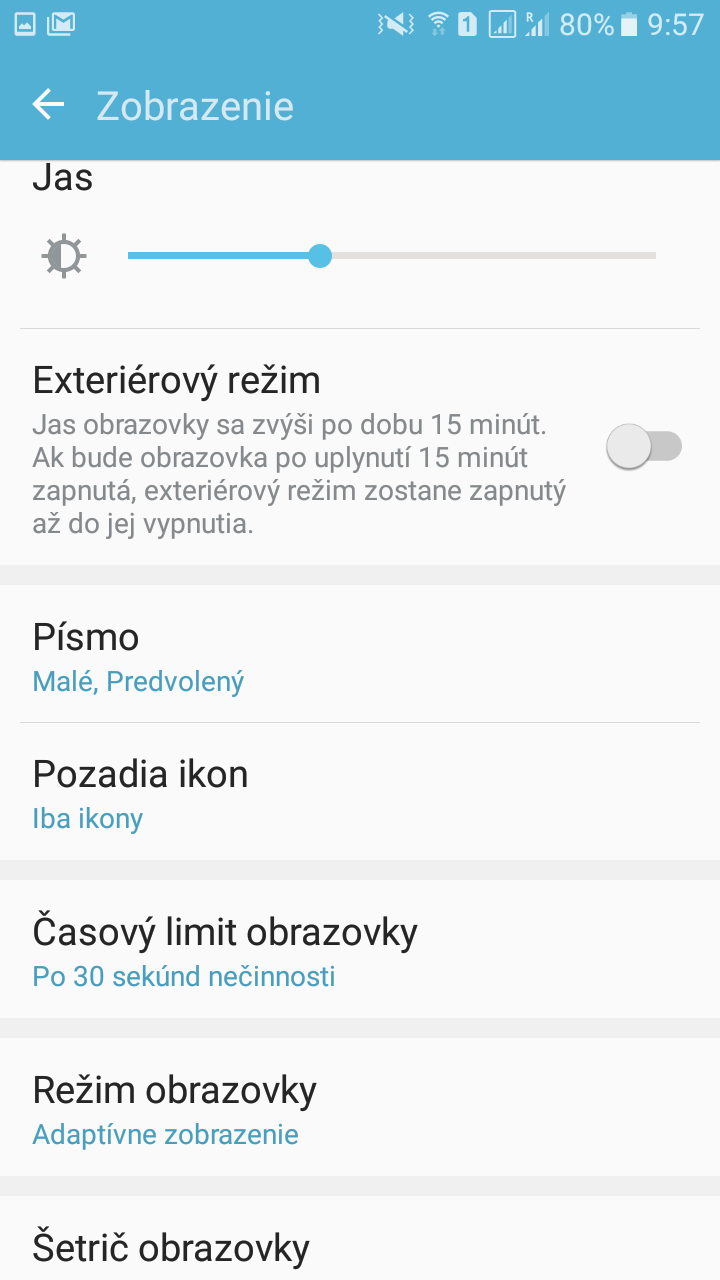Tap the Jas brightness slider
The image size is (720, 1280).
click(391, 256)
